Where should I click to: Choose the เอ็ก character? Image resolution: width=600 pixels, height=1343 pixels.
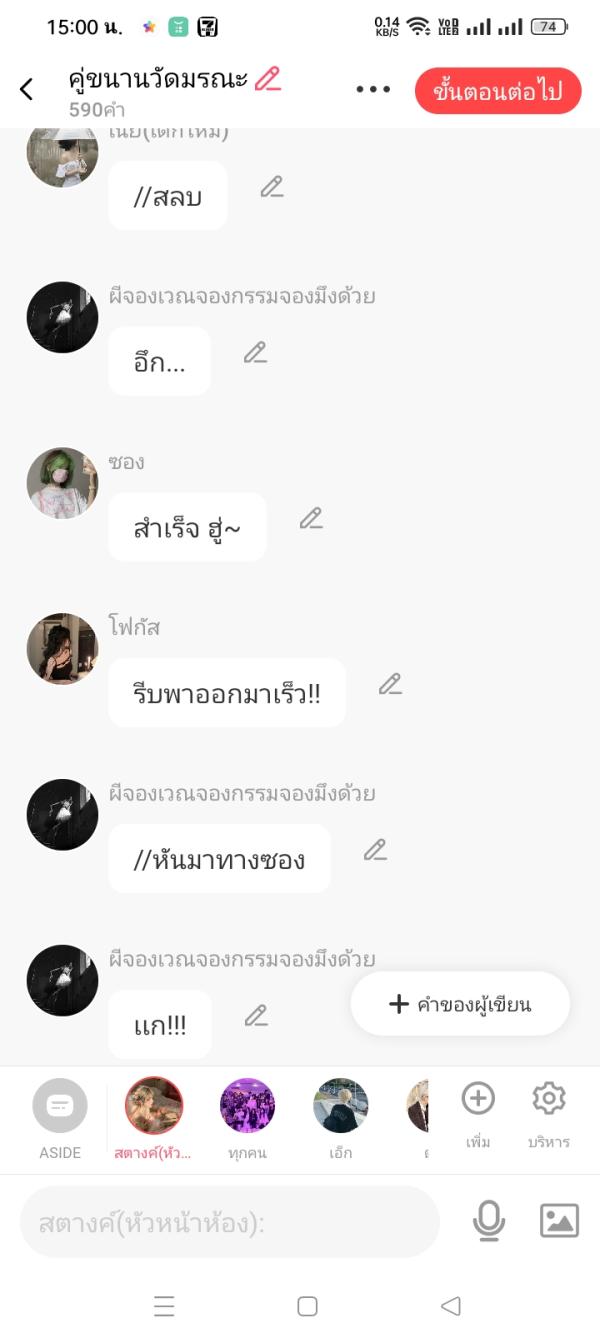click(340, 1117)
